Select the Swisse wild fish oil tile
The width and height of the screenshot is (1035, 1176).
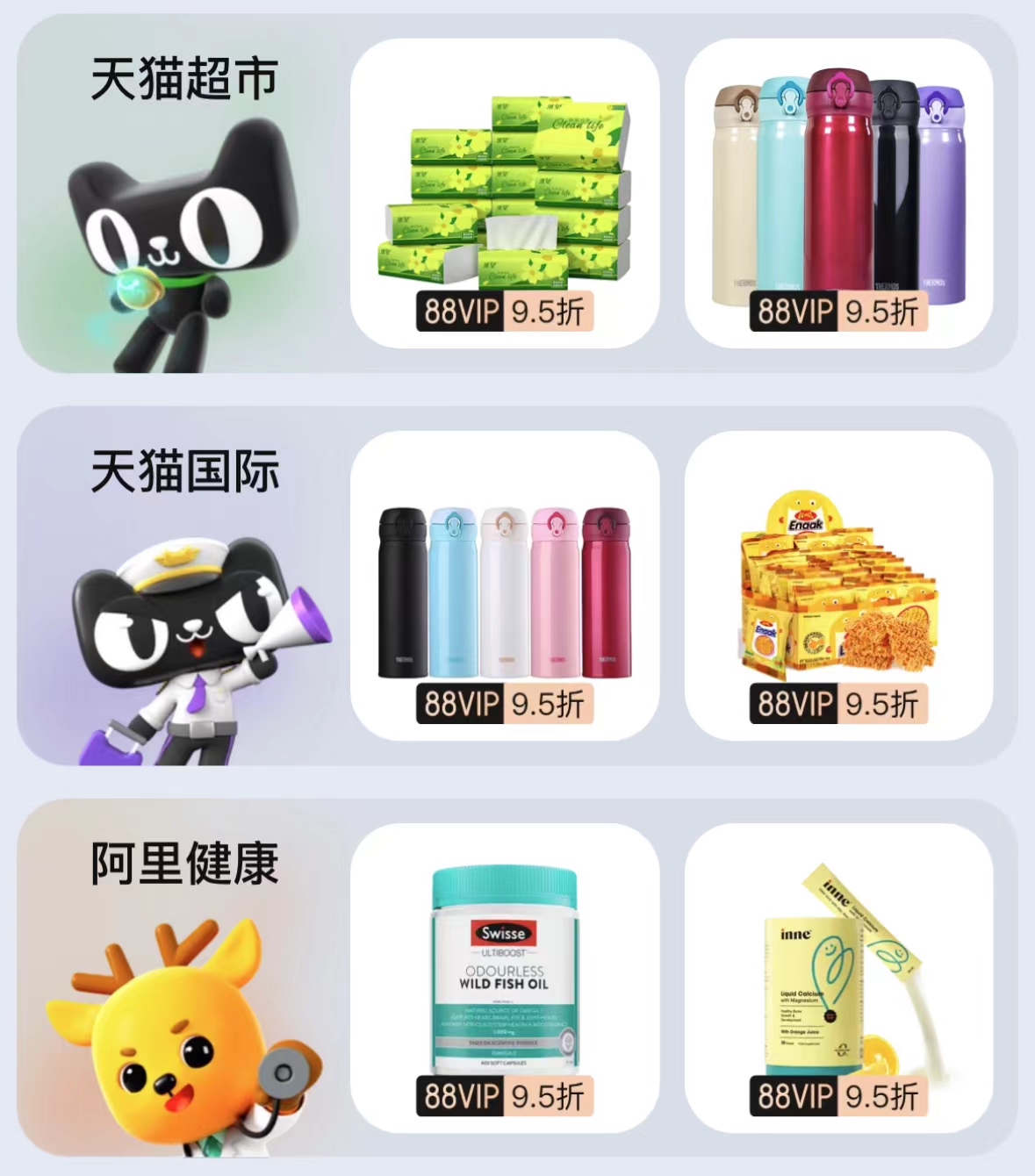point(505,978)
